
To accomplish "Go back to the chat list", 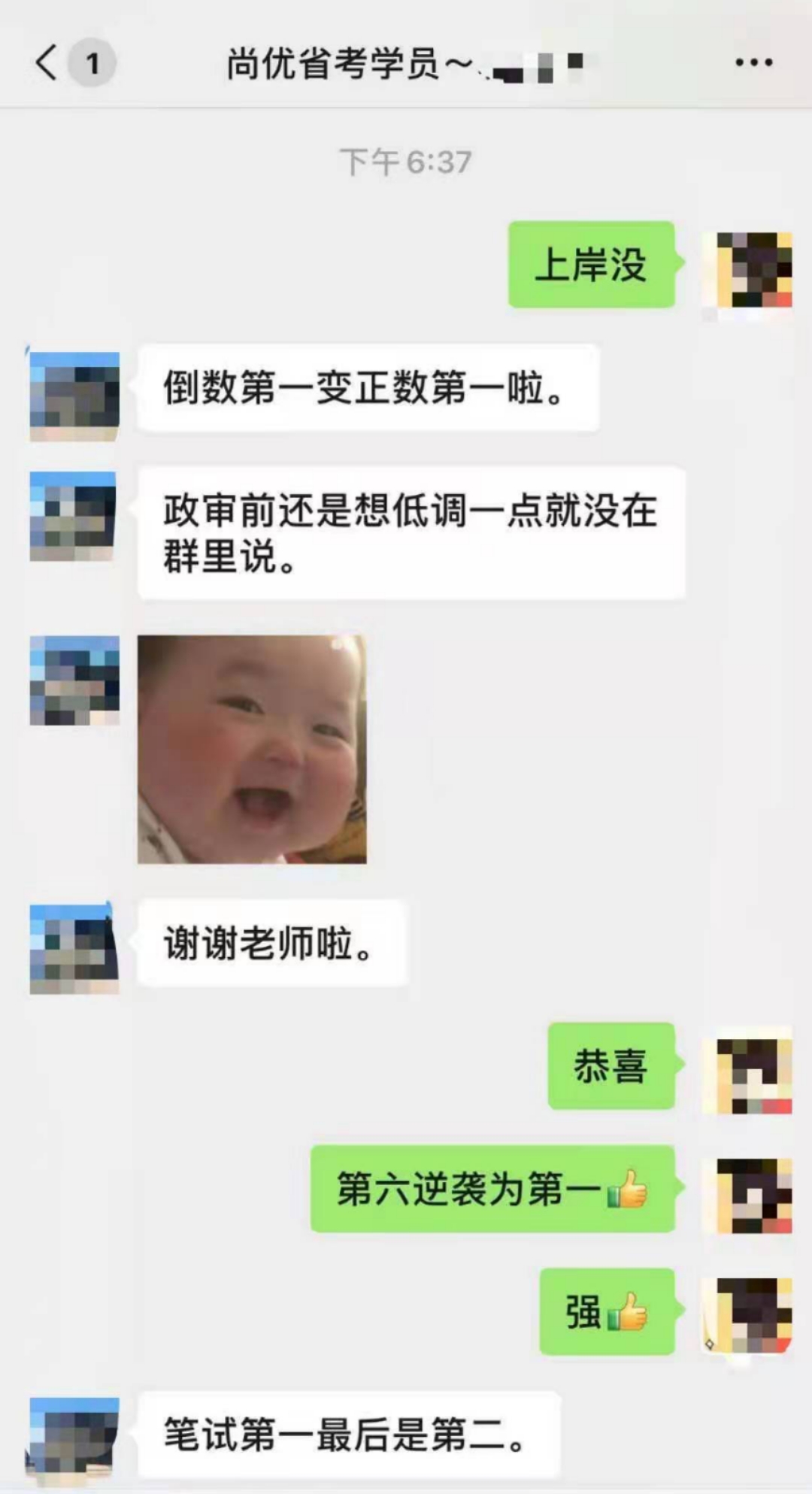I will (x=47, y=62).
